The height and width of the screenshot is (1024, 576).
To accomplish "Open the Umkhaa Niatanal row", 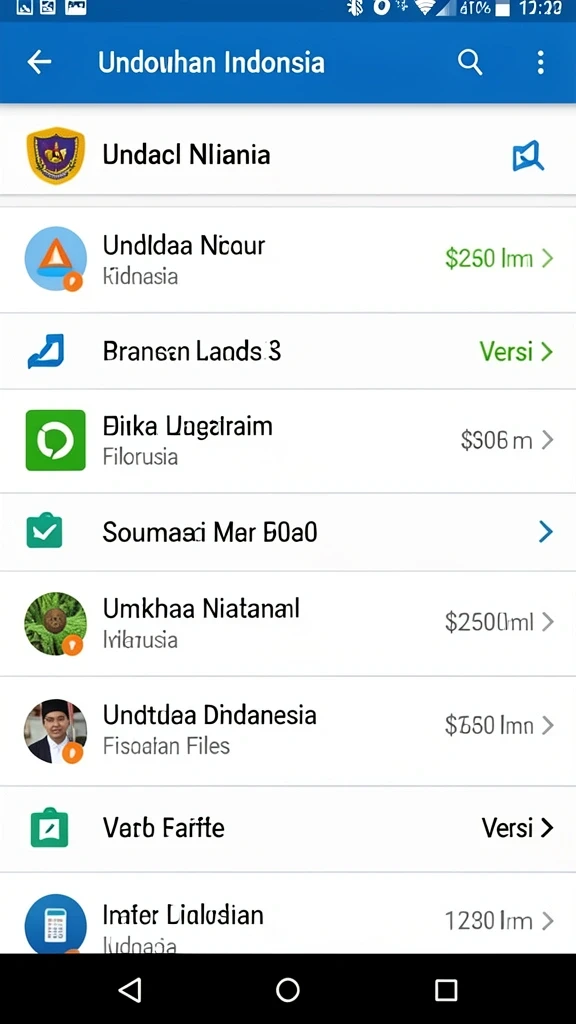I will pyautogui.click(x=288, y=624).
